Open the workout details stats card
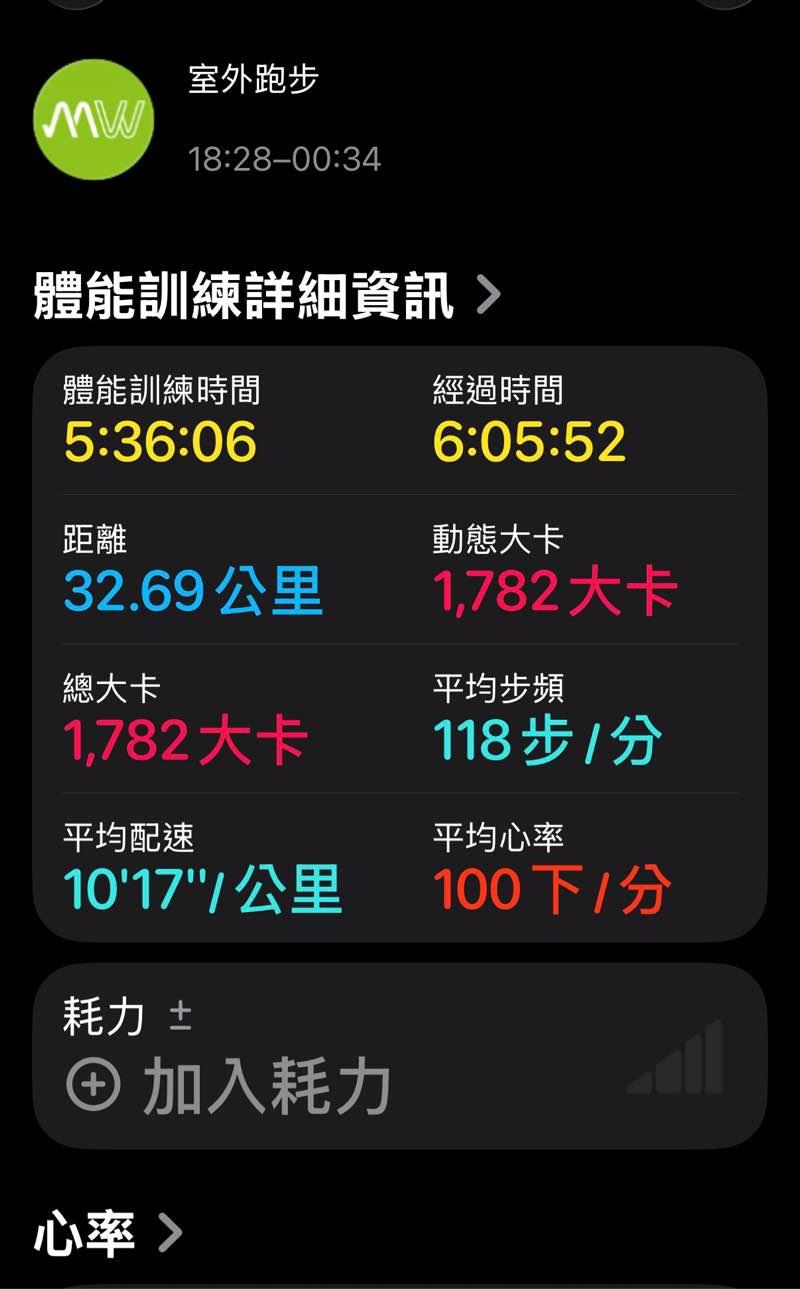 (x=400, y=644)
